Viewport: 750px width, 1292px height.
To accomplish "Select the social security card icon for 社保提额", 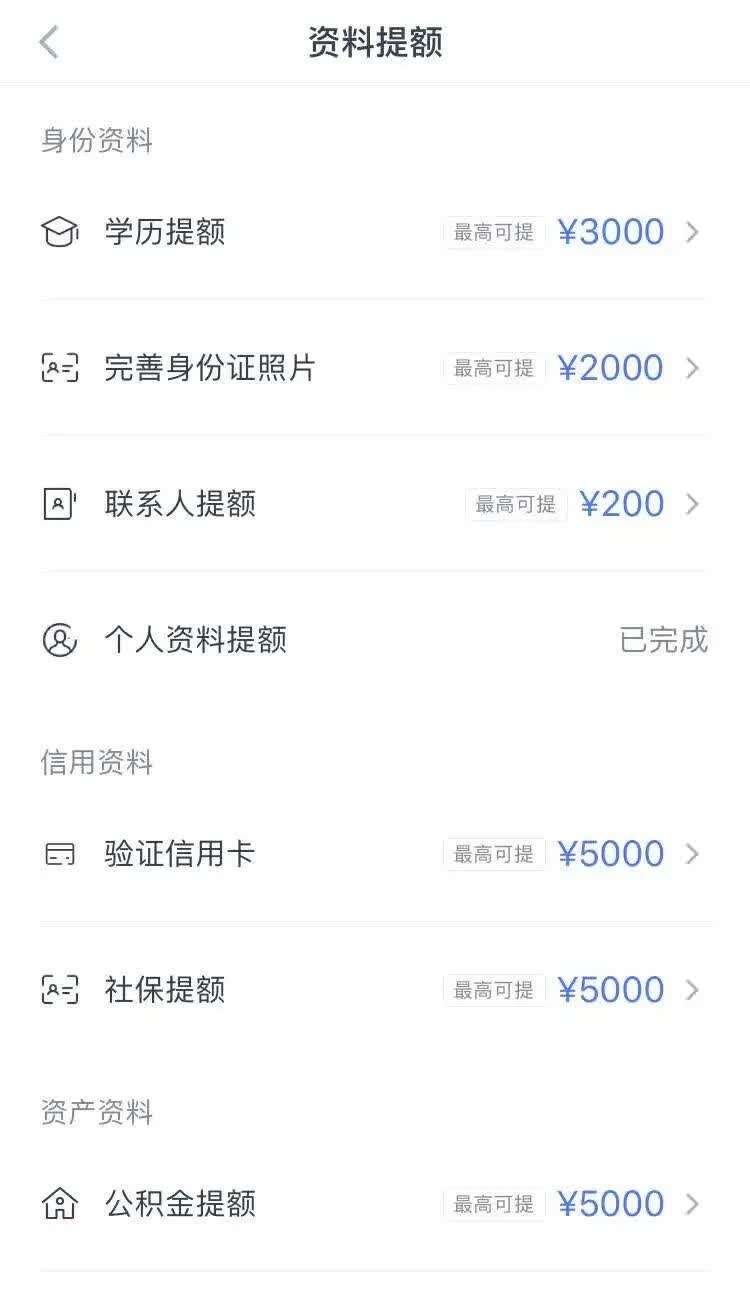I will [62, 990].
